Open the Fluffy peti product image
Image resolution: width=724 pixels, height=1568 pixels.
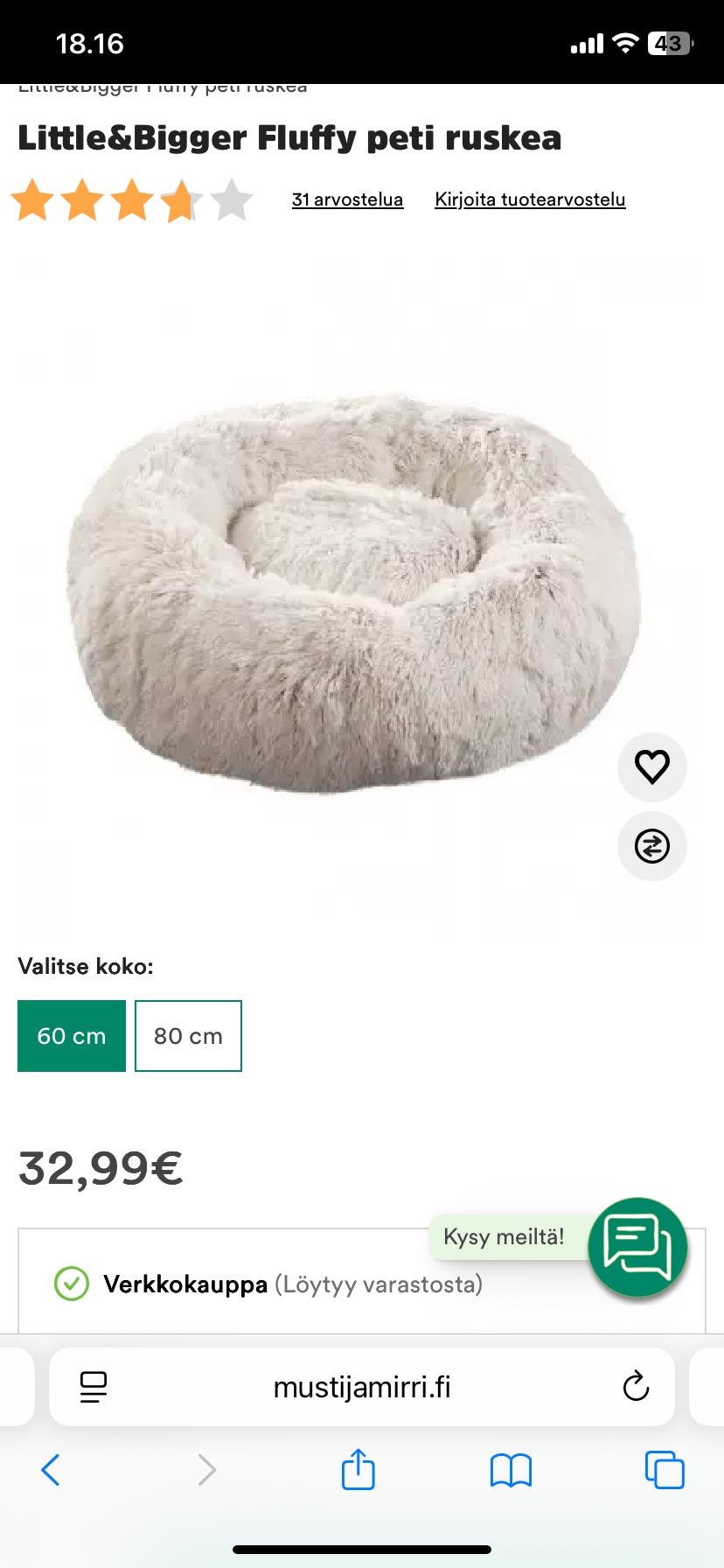(354, 595)
